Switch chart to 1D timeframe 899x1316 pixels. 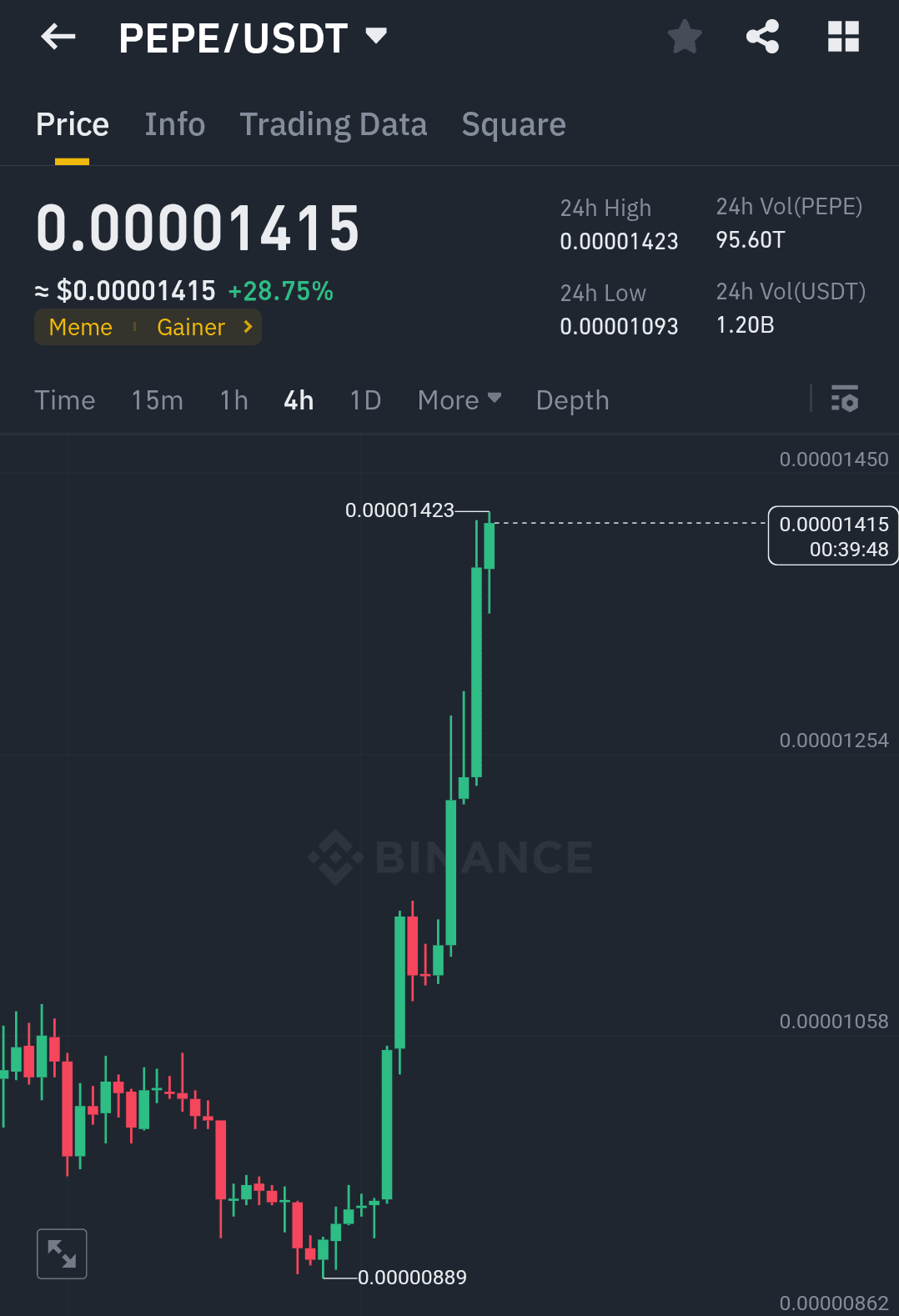coord(364,400)
